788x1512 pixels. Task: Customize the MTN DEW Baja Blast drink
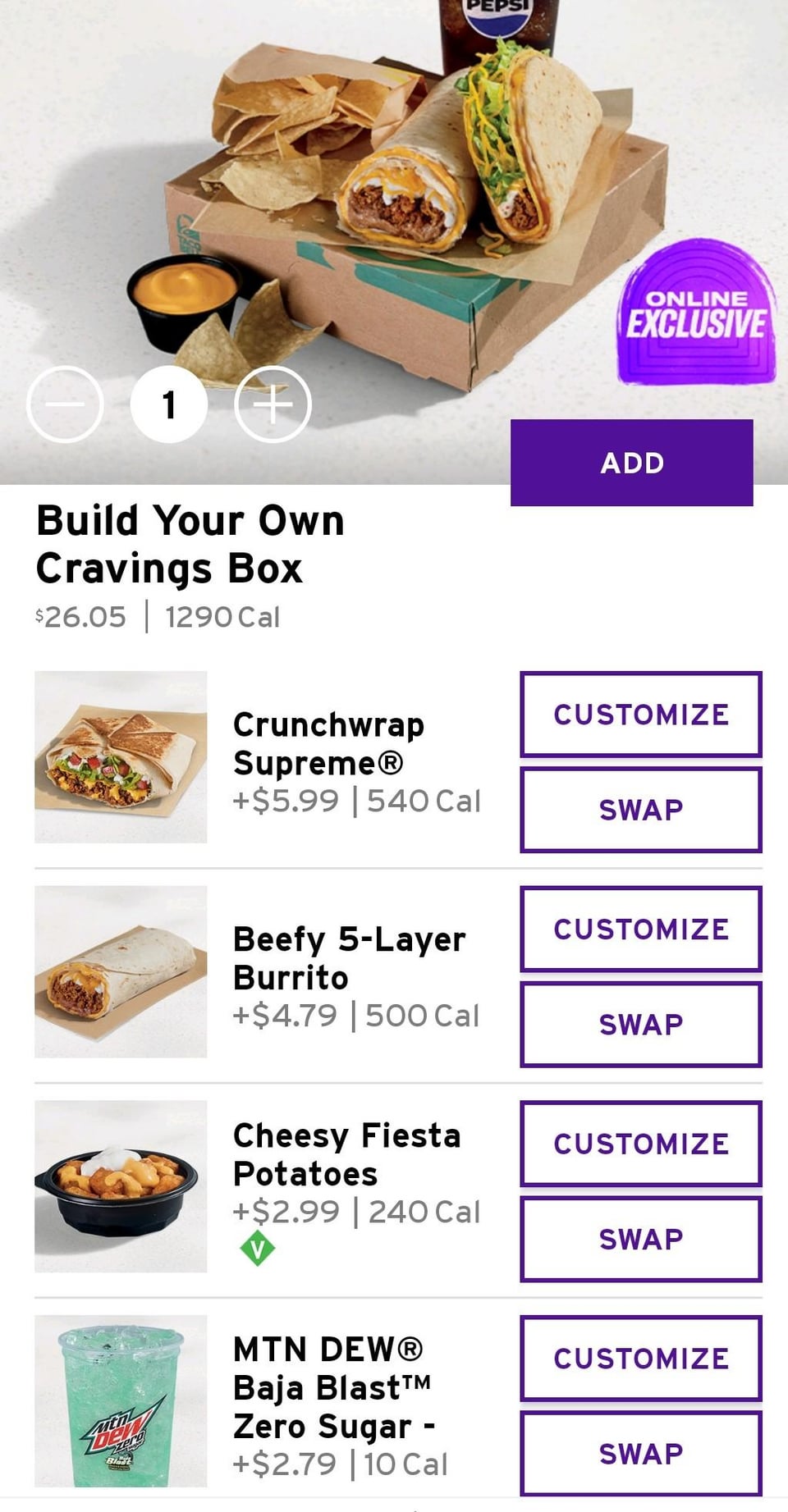coord(641,1359)
